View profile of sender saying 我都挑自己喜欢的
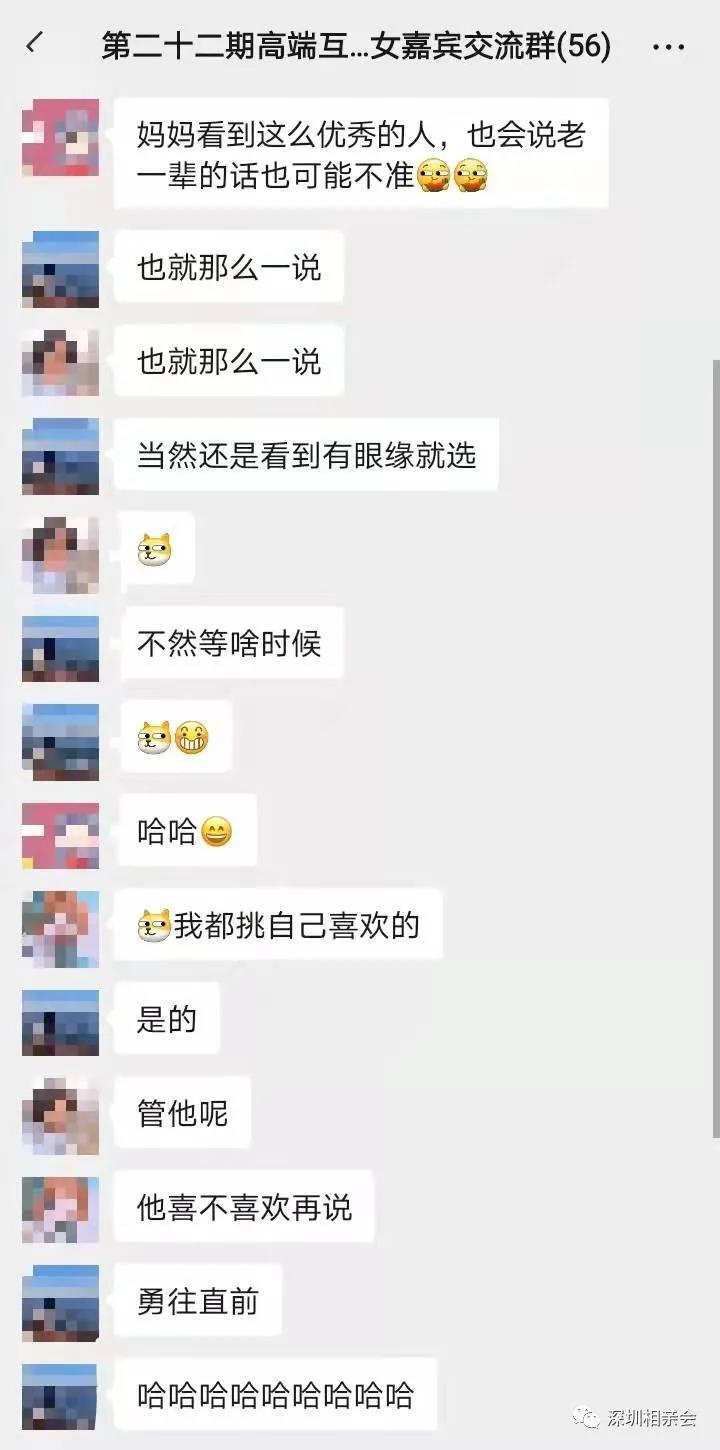The width and height of the screenshot is (720, 1450). pos(60,927)
